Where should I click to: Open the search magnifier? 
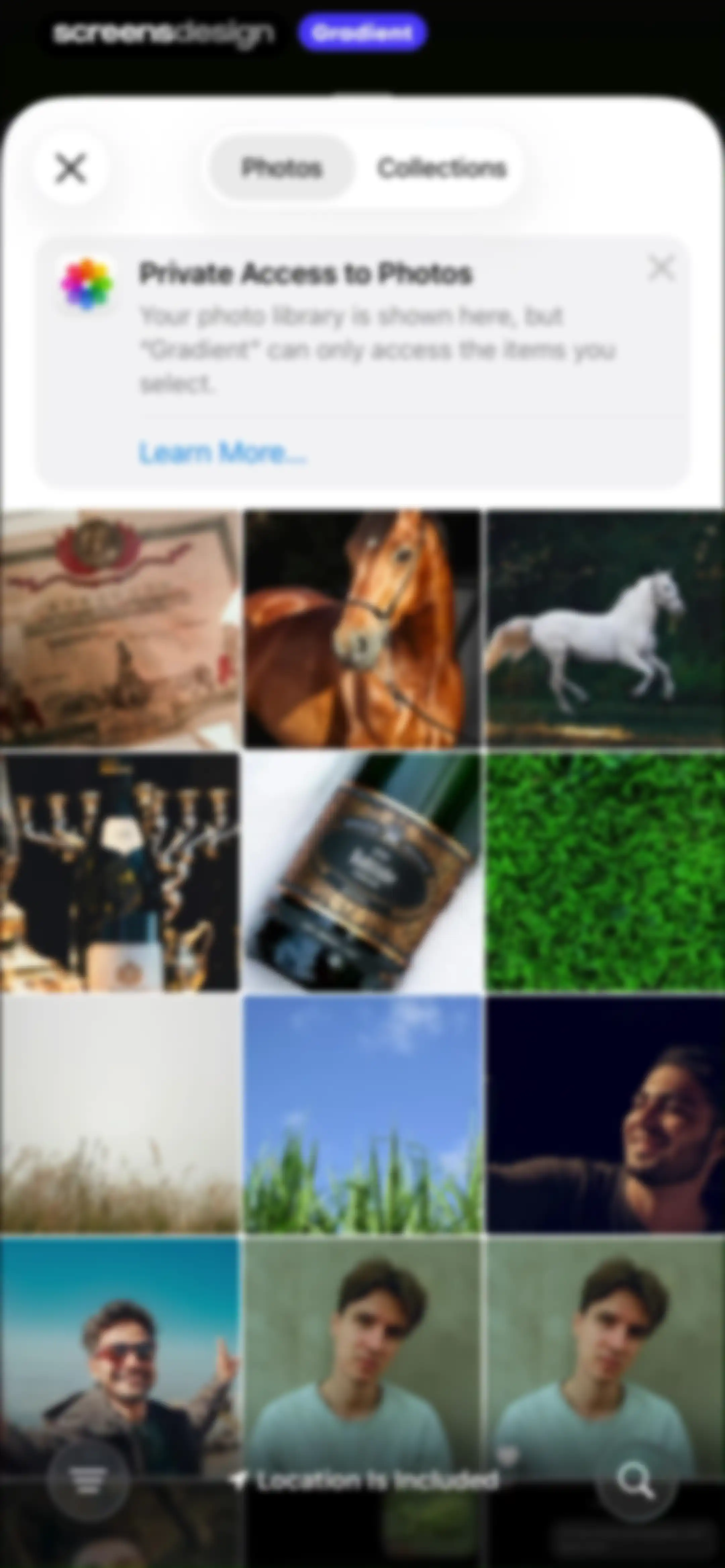[x=635, y=1480]
